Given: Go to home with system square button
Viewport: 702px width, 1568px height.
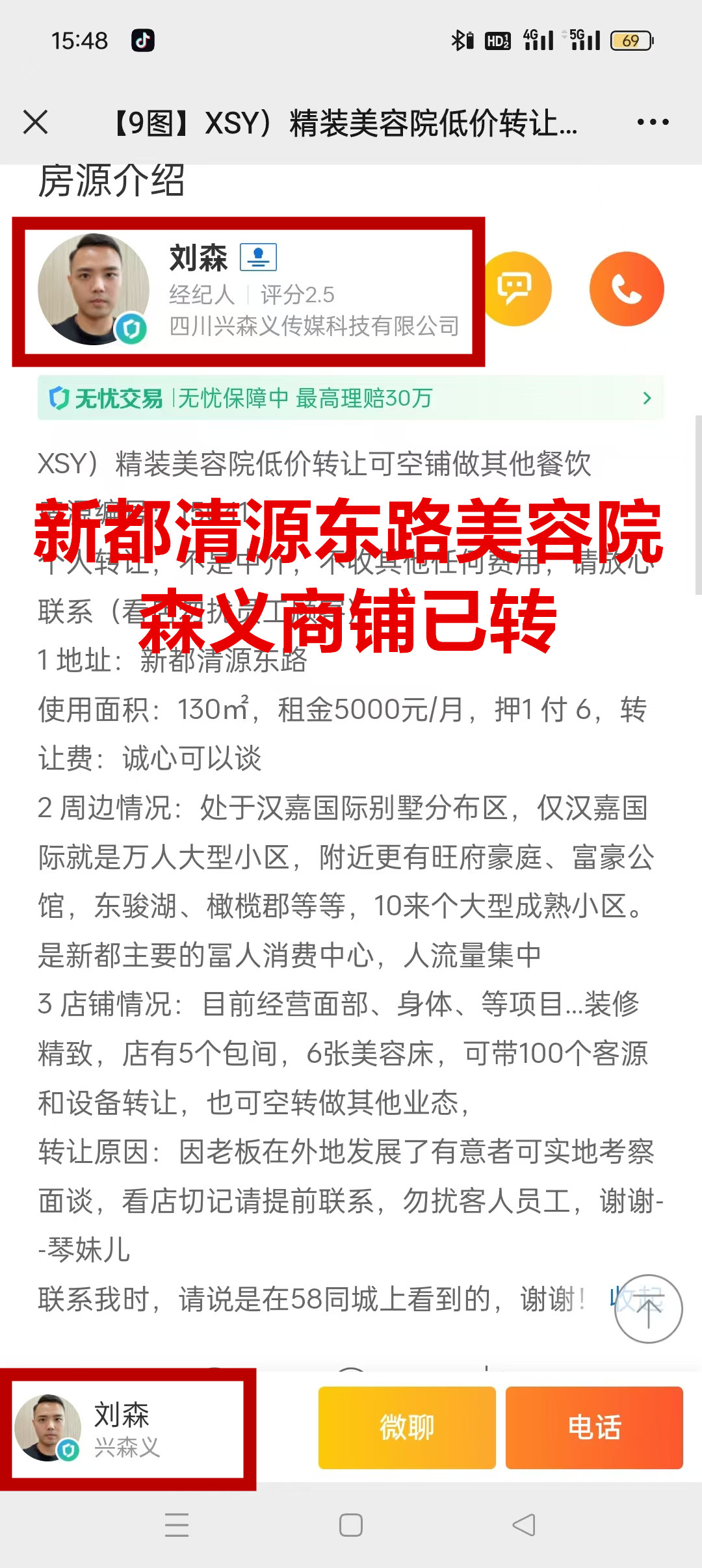Looking at the screenshot, I should pos(351,1525).
